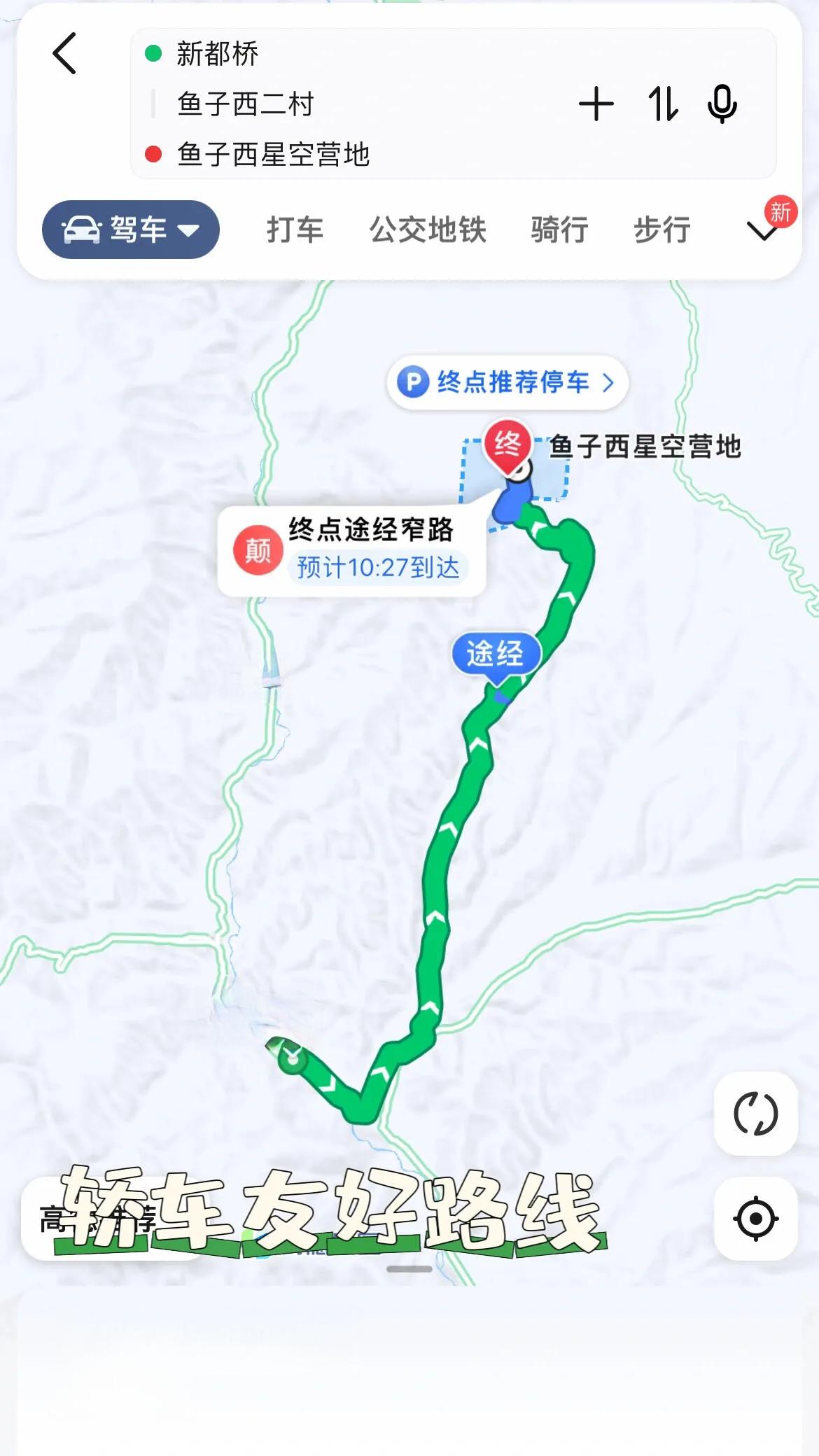The width and height of the screenshot is (819, 1456).
Task: Refresh the route
Action: coord(755,1113)
